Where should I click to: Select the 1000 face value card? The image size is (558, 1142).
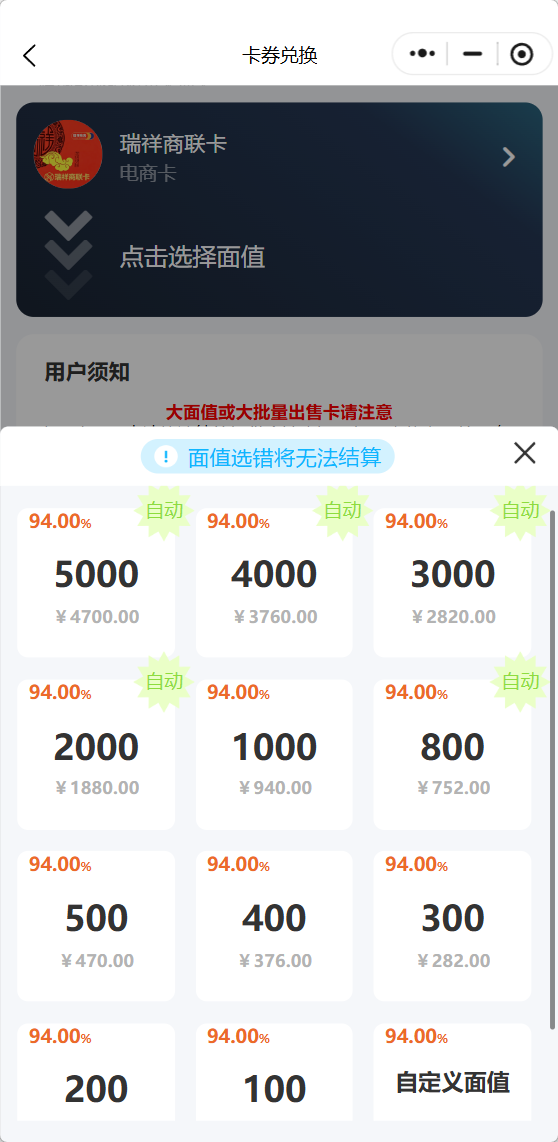pyautogui.click(x=274, y=755)
